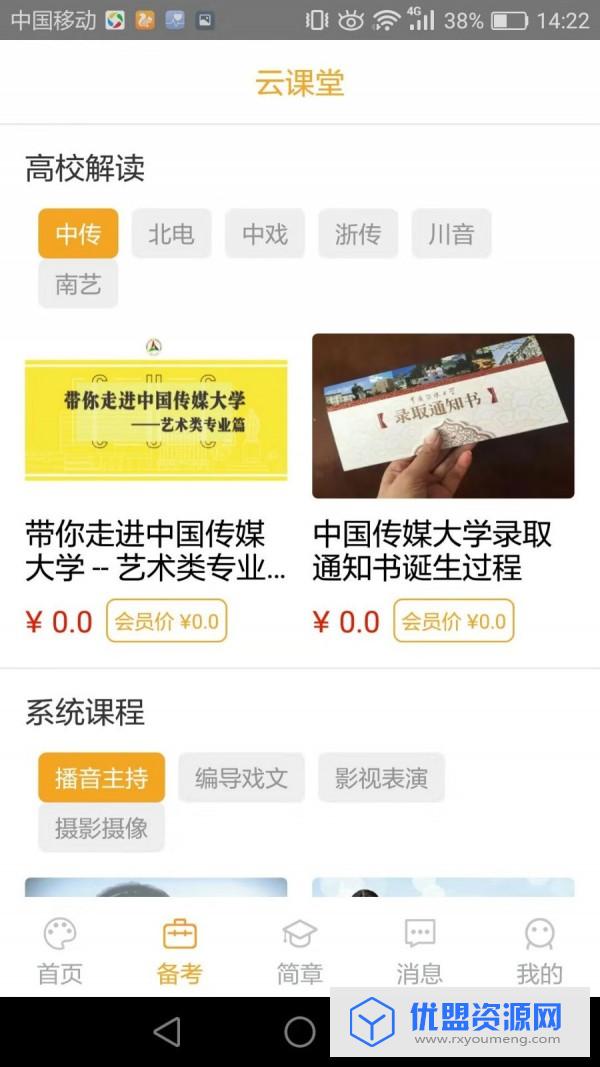Switch to the 备考 tab
This screenshot has width=600, height=1067.
180,951
